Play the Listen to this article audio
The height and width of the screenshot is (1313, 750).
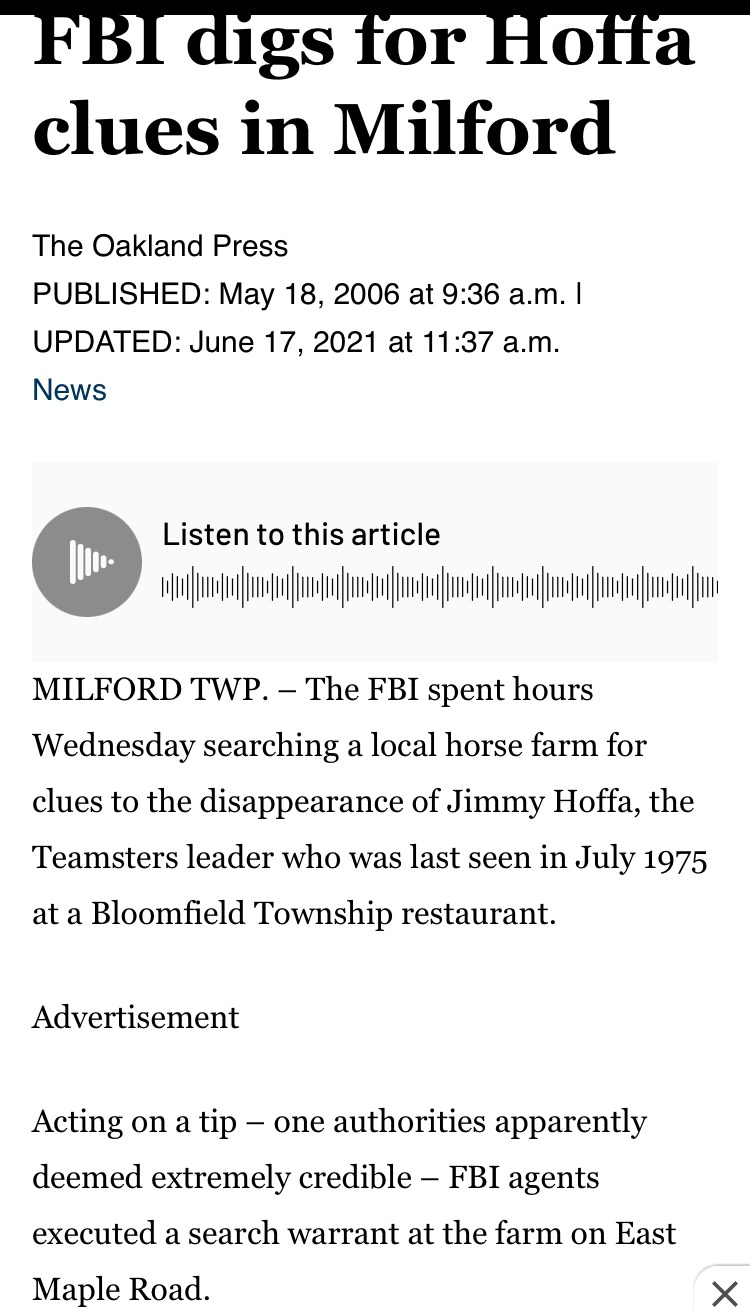(87, 562)
